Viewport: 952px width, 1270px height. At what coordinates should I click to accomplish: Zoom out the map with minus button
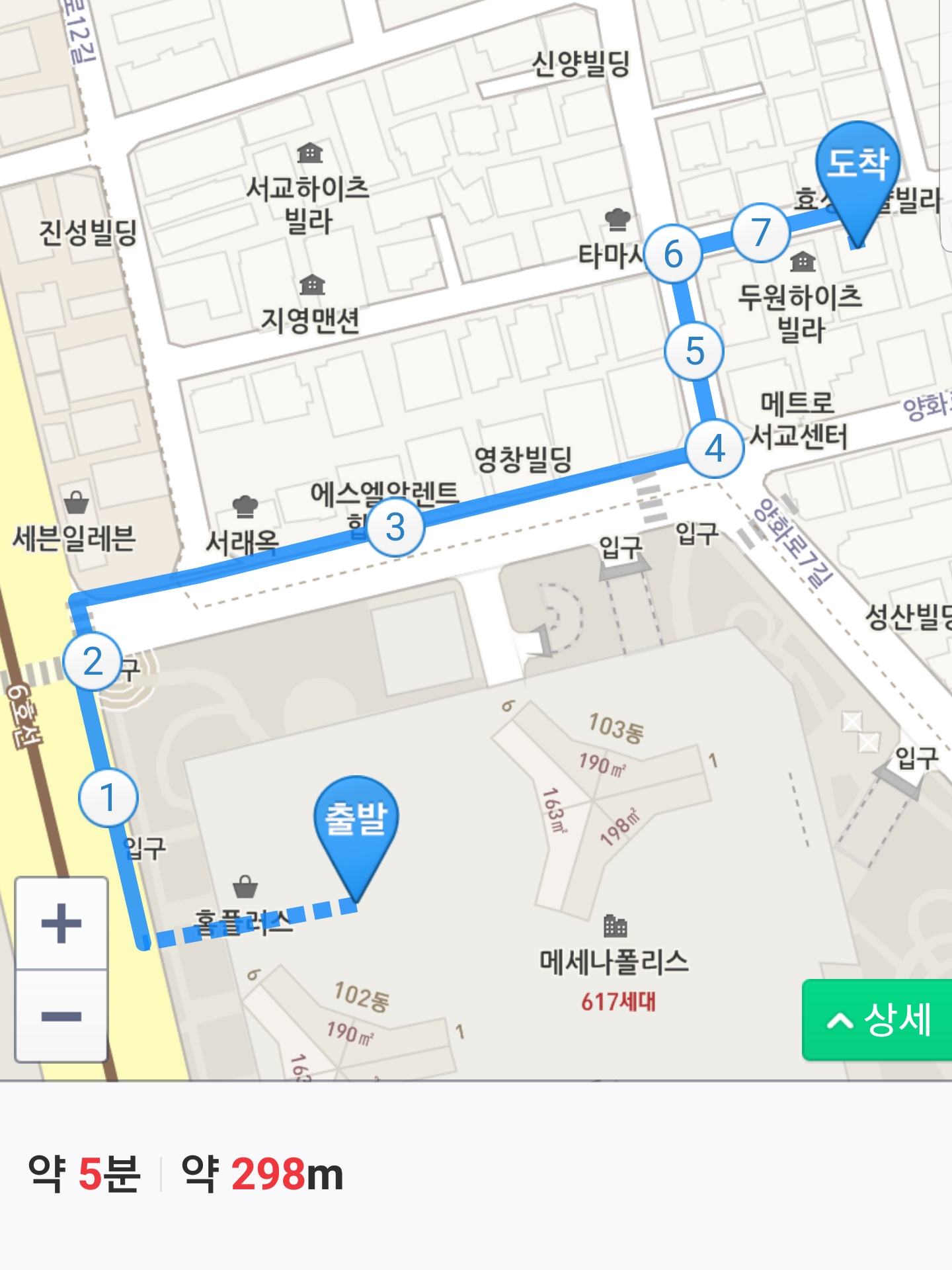pyautogui.click(x=61, y=1016)
